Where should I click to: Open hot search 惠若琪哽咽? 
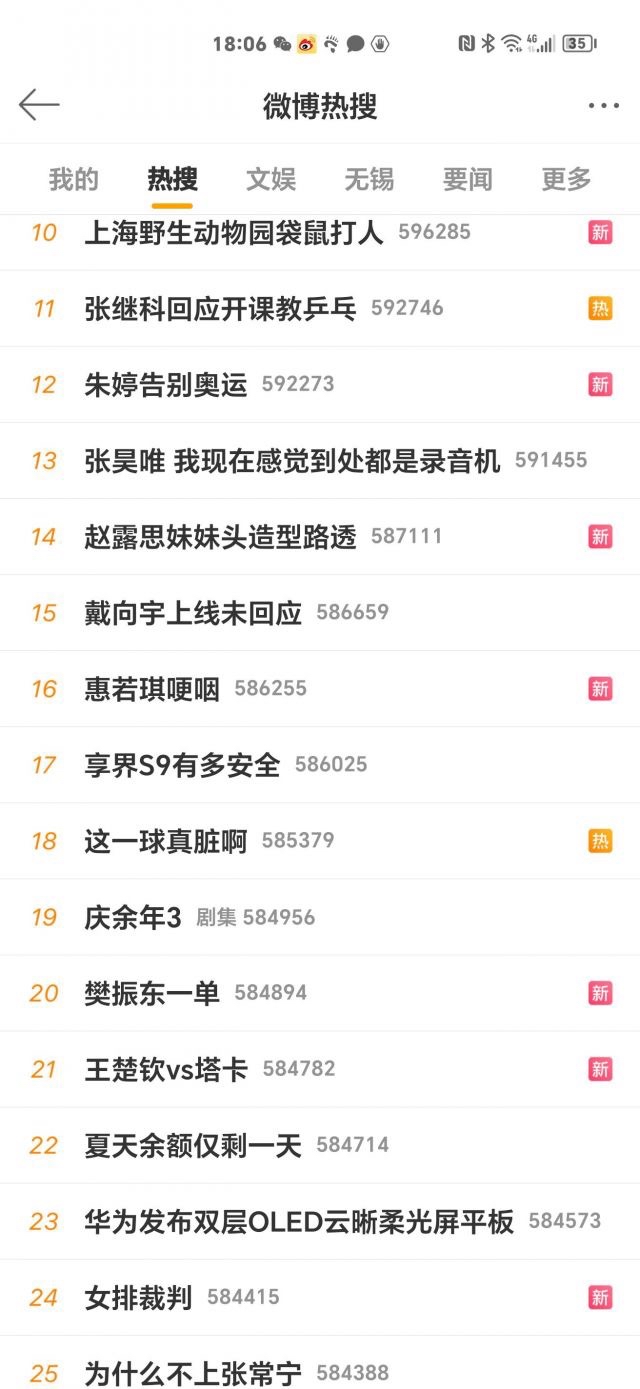tap(152, 689)
